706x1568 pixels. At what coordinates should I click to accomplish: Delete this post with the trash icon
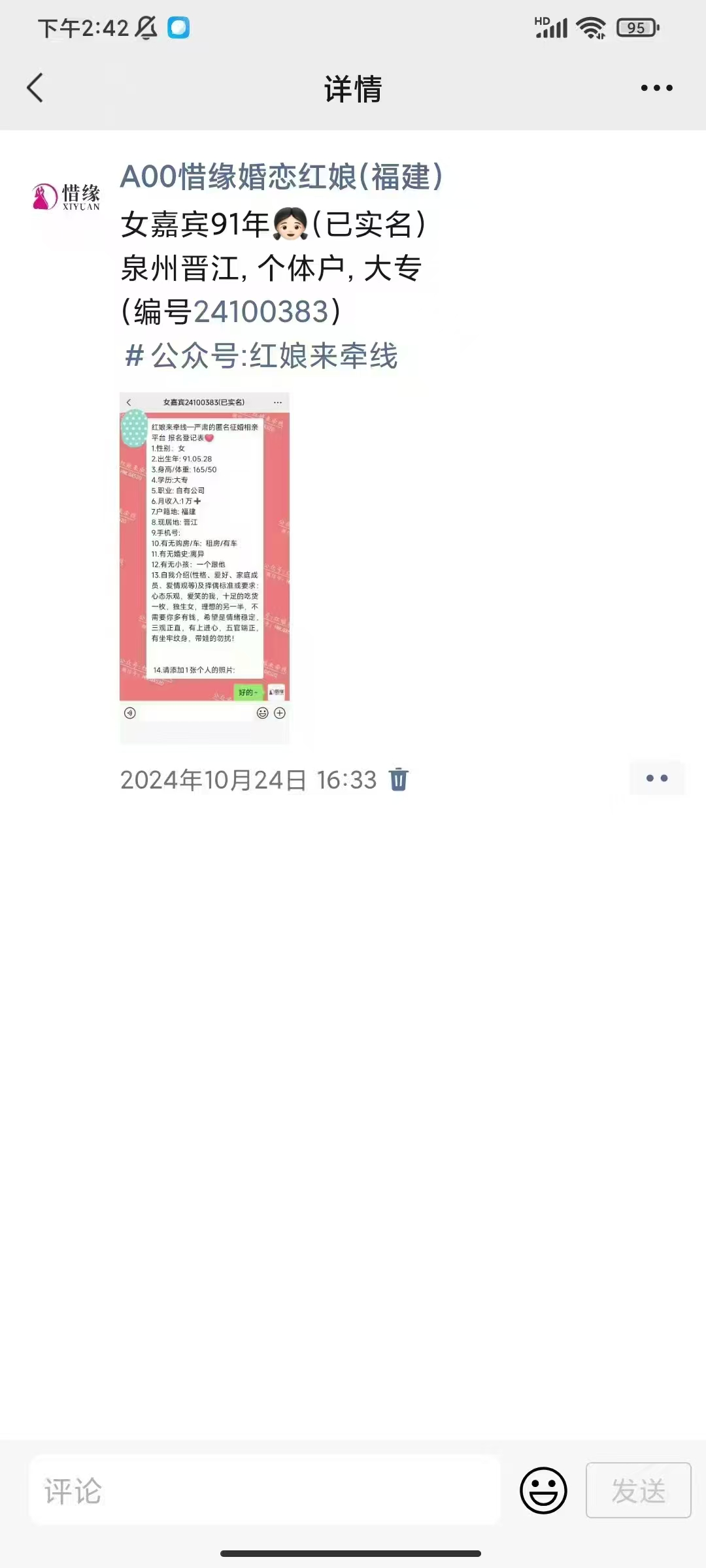[398, 779]
